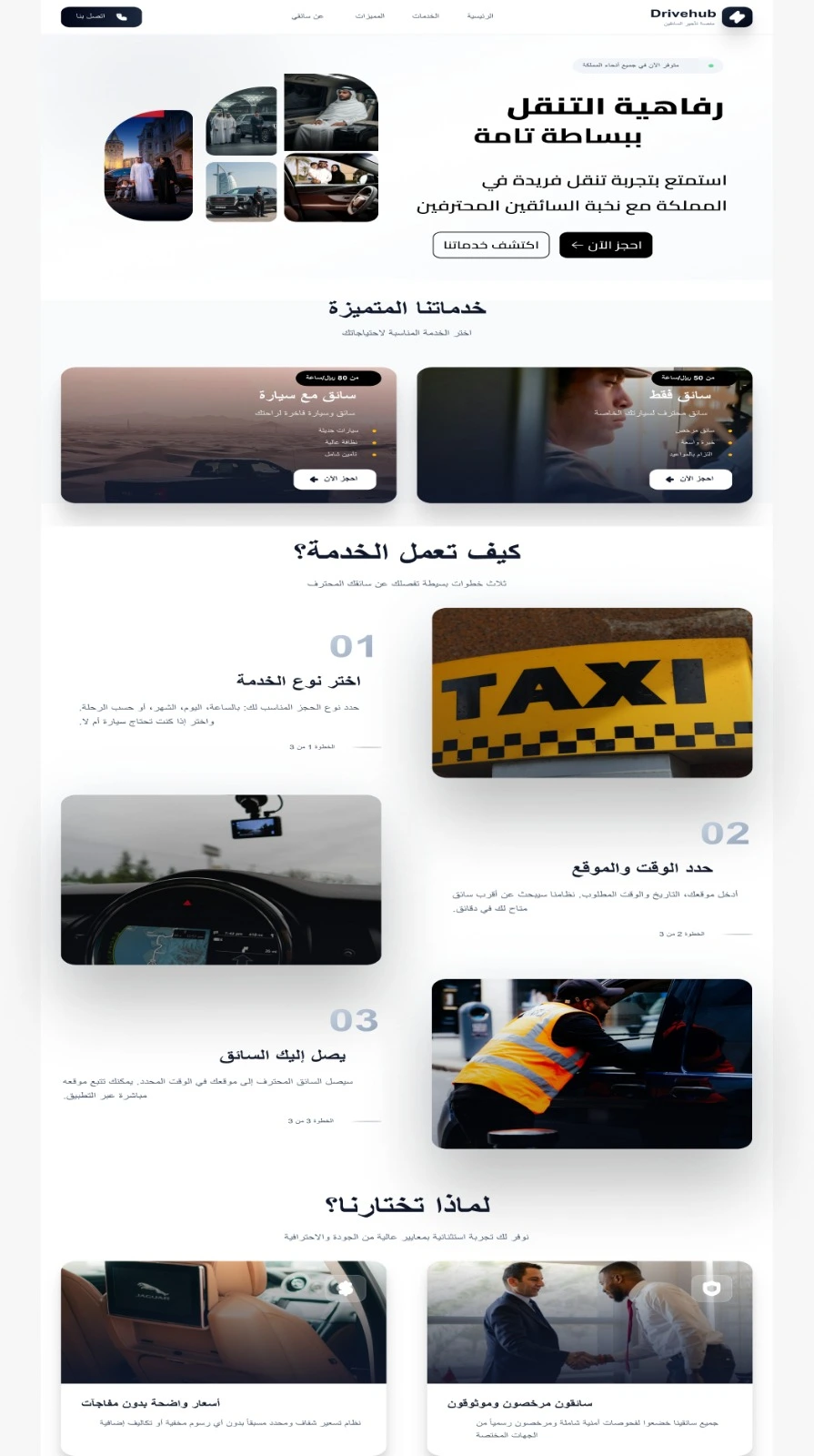Click the Drivehub logo icon in the header
Screen dimensions: 814x1456
click(x=737, y=15)
